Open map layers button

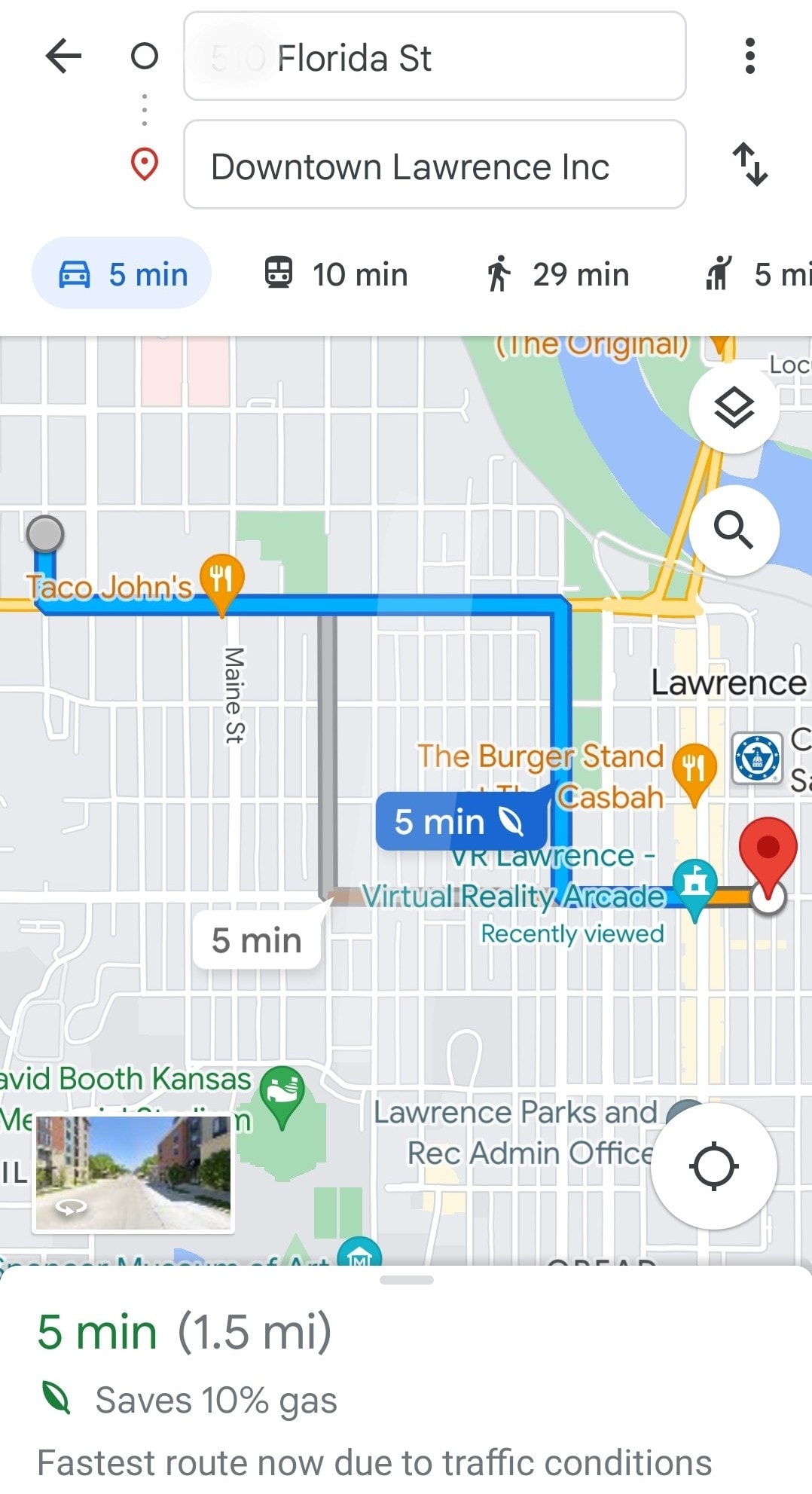coord(734,408)
